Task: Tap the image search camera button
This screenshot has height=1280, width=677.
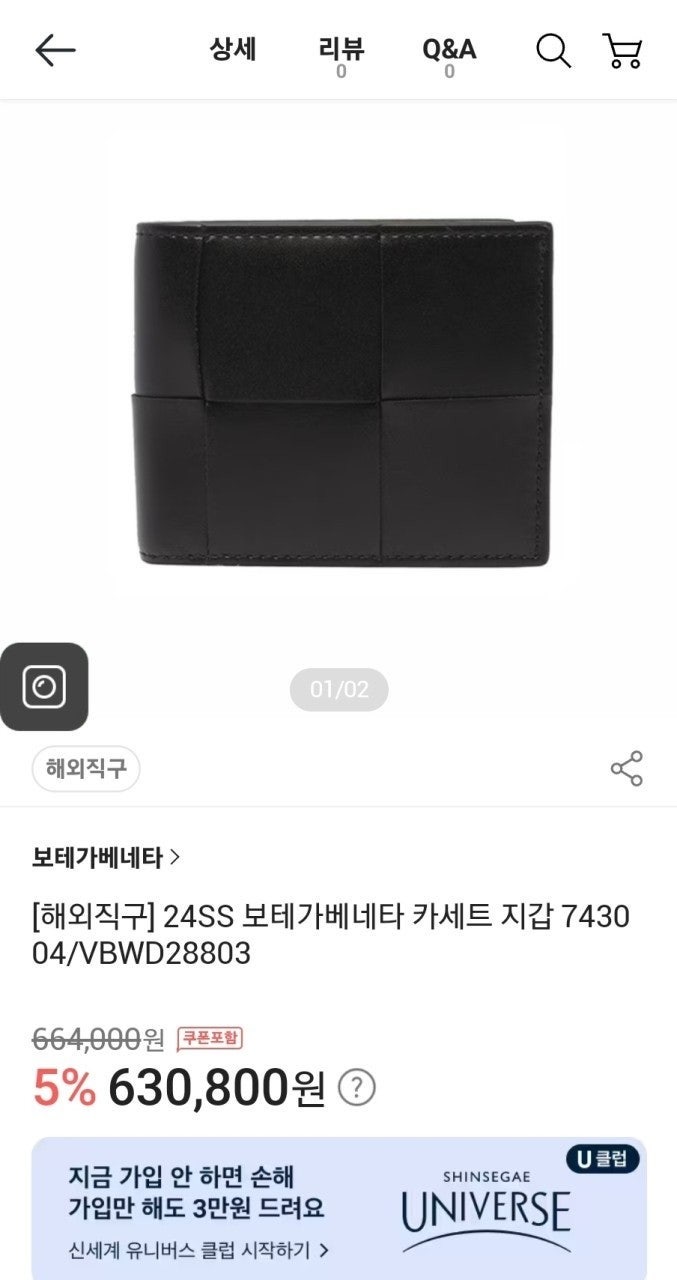Action: click(x=44, y=687)
